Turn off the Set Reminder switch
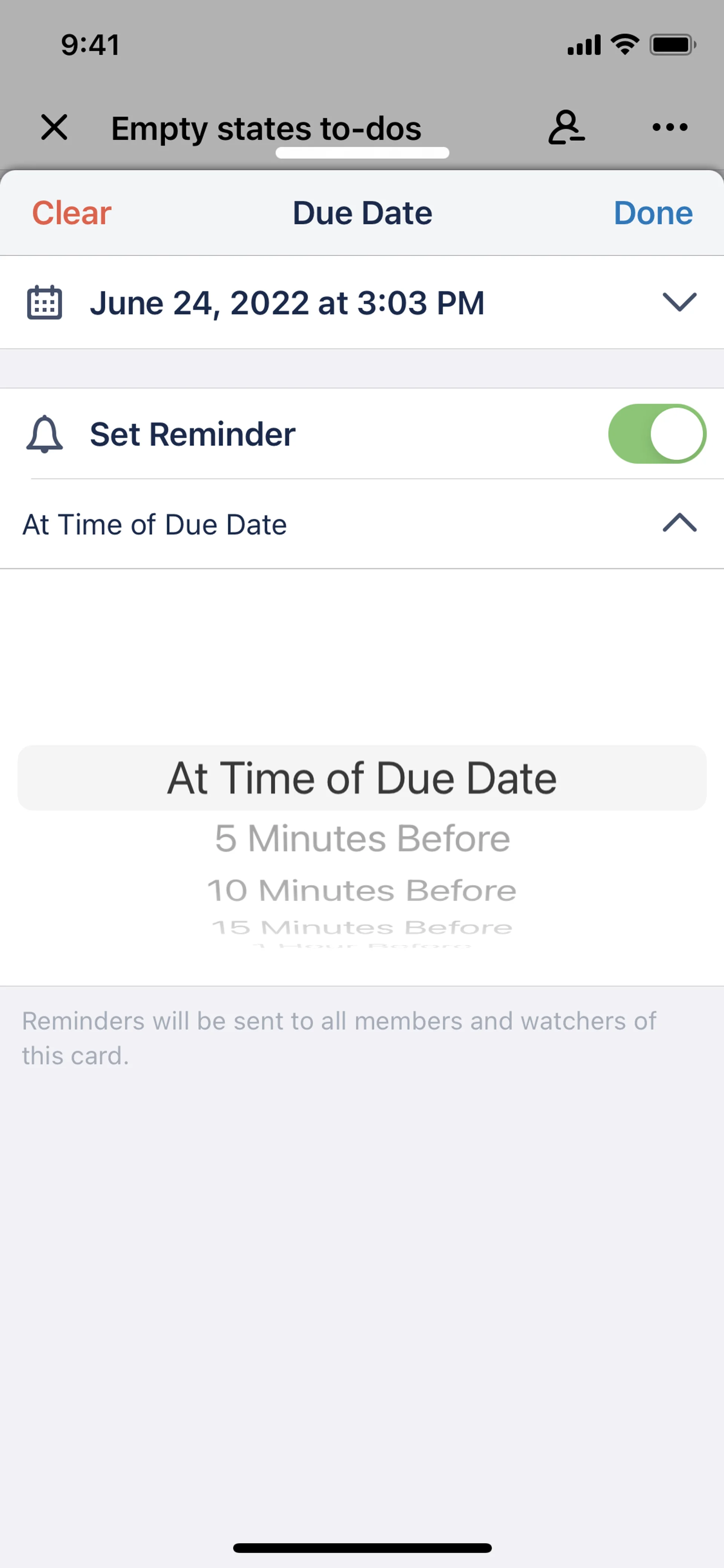 (657, 434)
